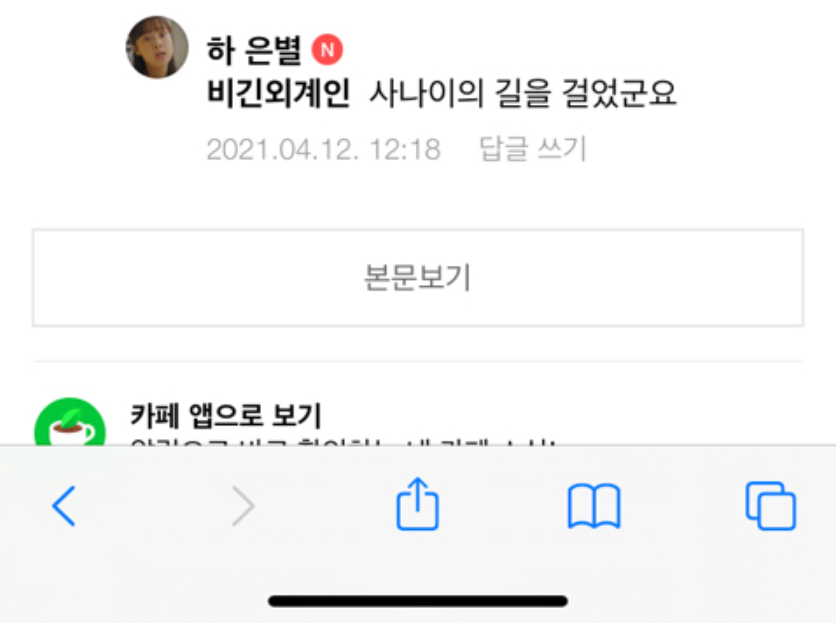Tap 답글 쓰기 to reply to comment
This screenshot has width=836, height=623.
pos(532,150)
